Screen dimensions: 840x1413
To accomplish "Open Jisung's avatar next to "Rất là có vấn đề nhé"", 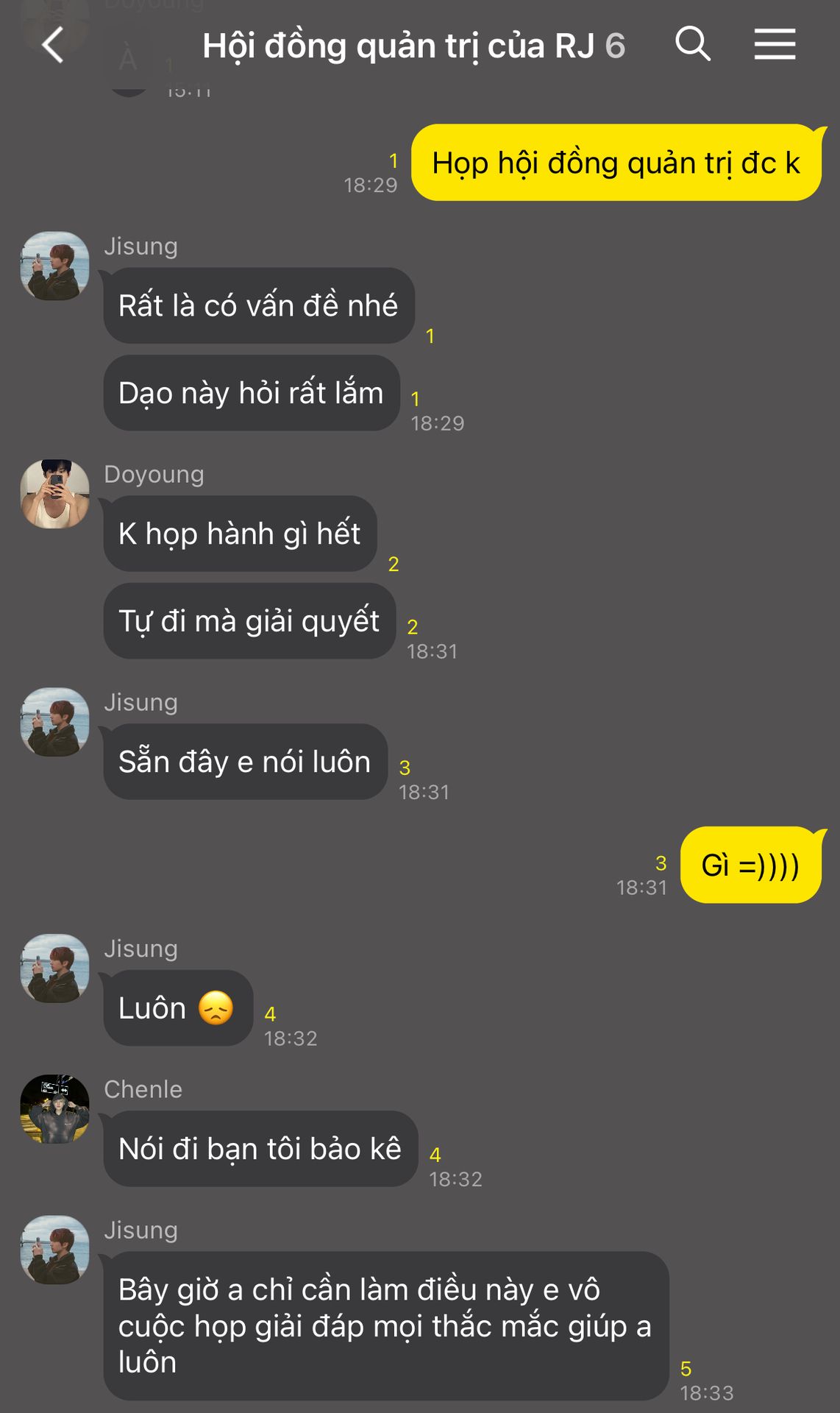I will (54, 266).
